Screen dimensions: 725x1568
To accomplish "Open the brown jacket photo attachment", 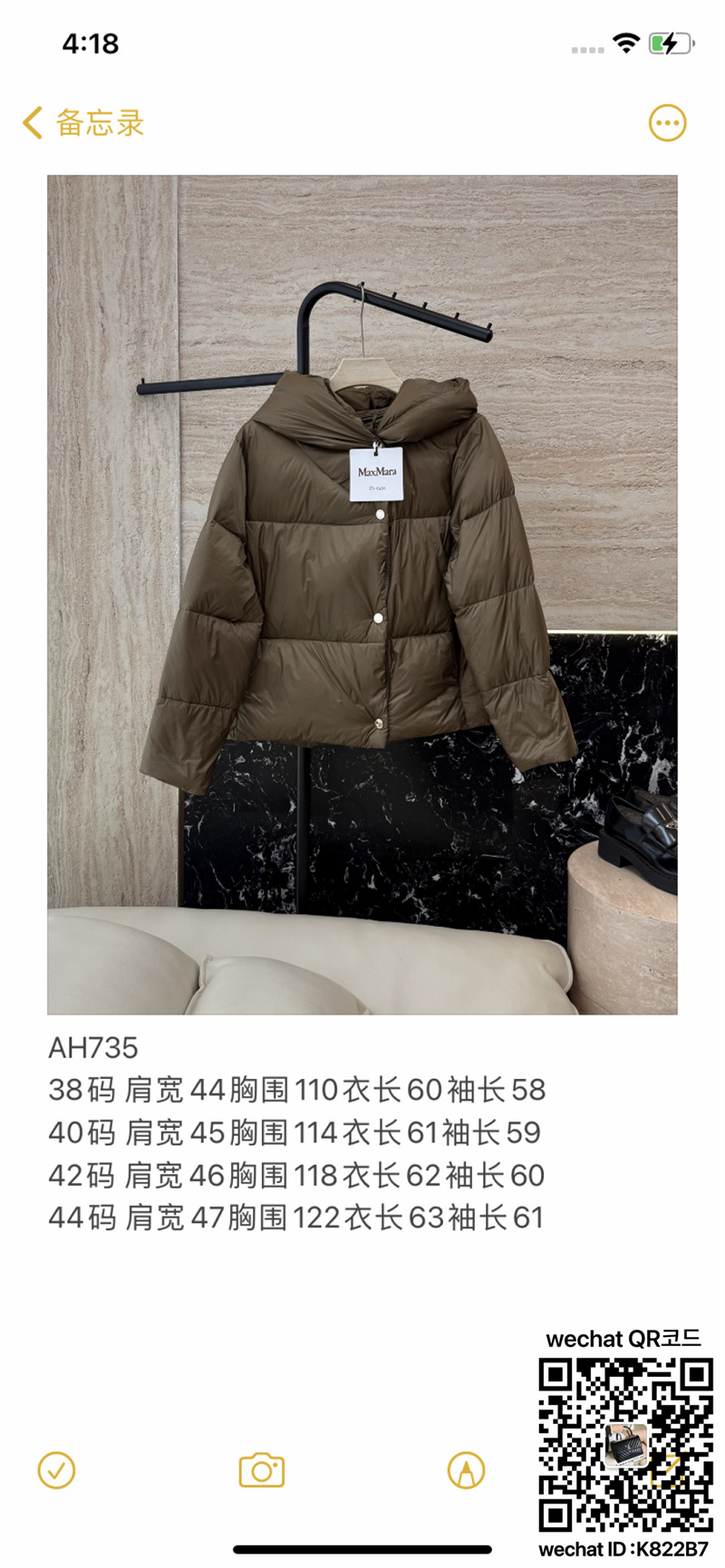I will 362,594.
